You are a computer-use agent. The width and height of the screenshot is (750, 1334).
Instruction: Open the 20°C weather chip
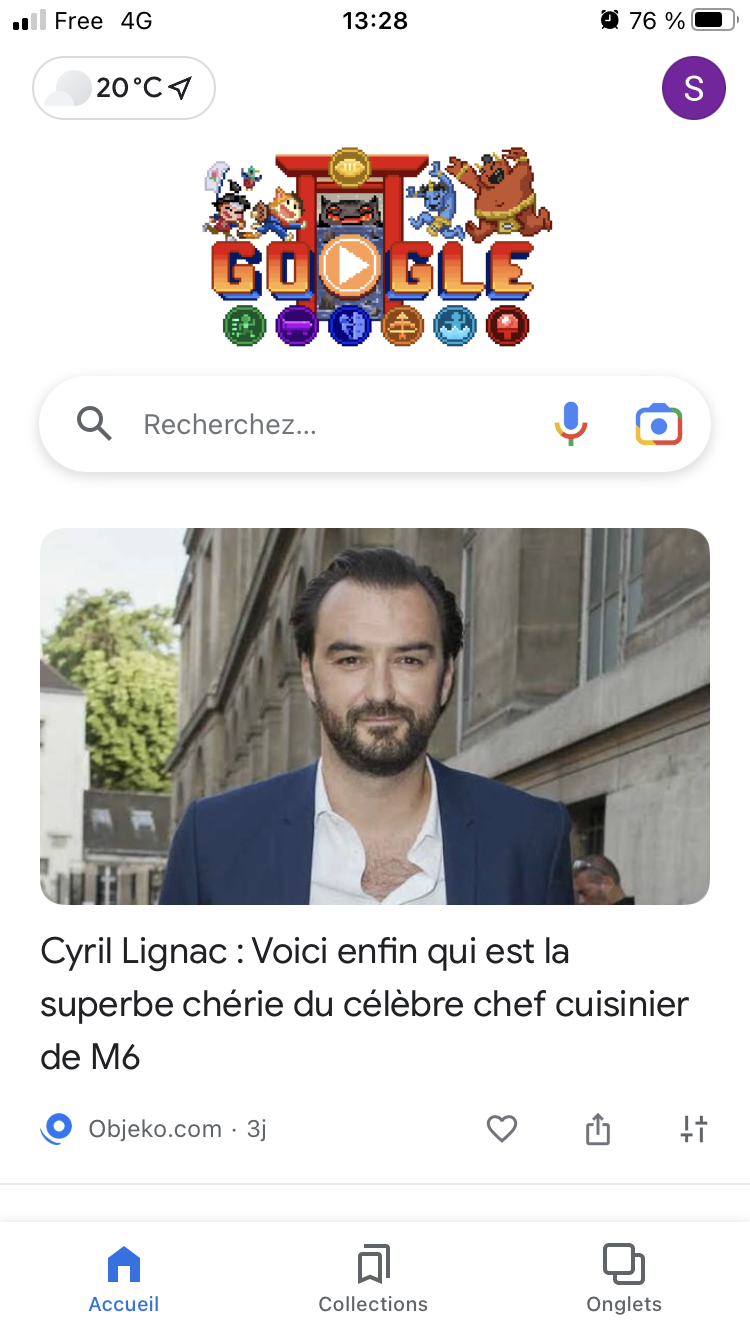point(124,88)
